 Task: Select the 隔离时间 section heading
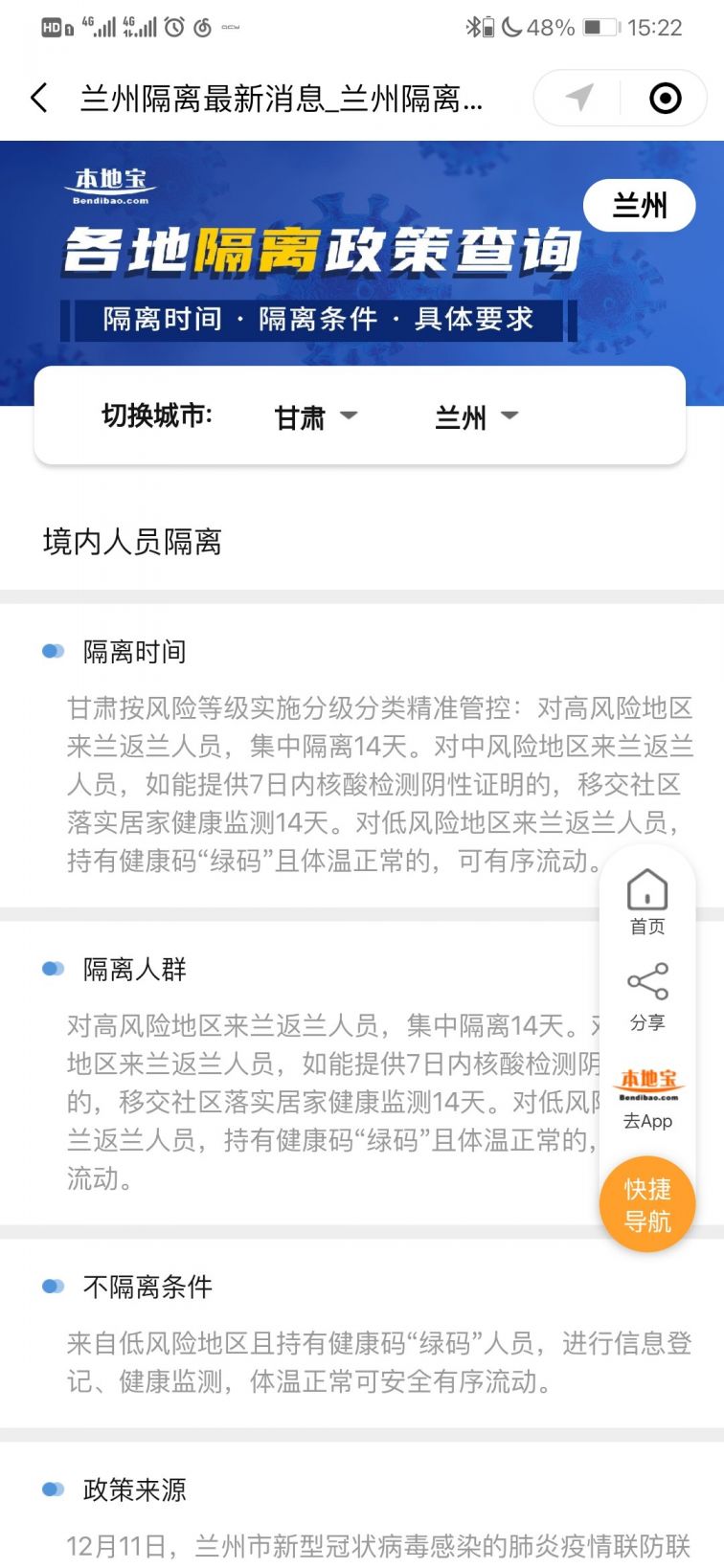(x=134, y=651)
